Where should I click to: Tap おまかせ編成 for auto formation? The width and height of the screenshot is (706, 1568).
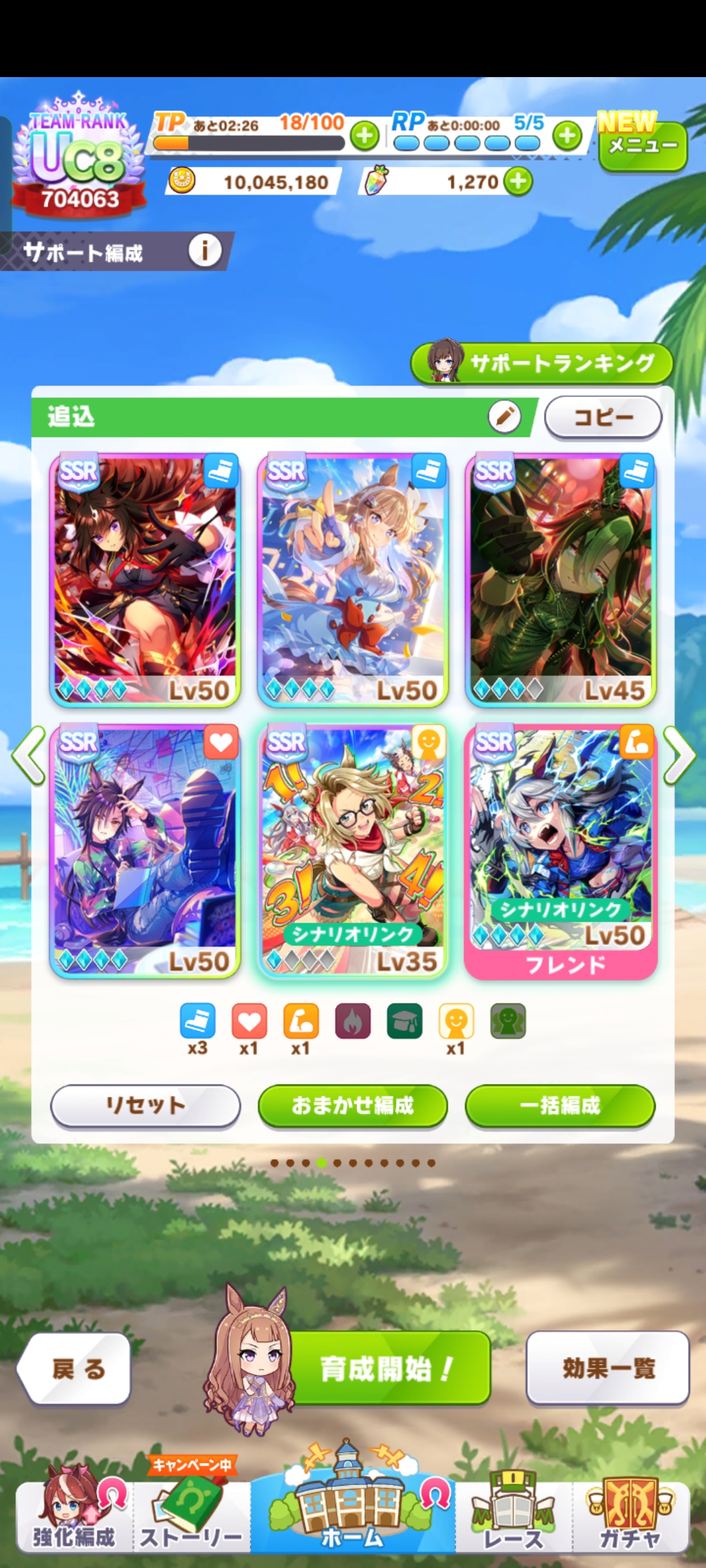click(x=353, y=1105)
